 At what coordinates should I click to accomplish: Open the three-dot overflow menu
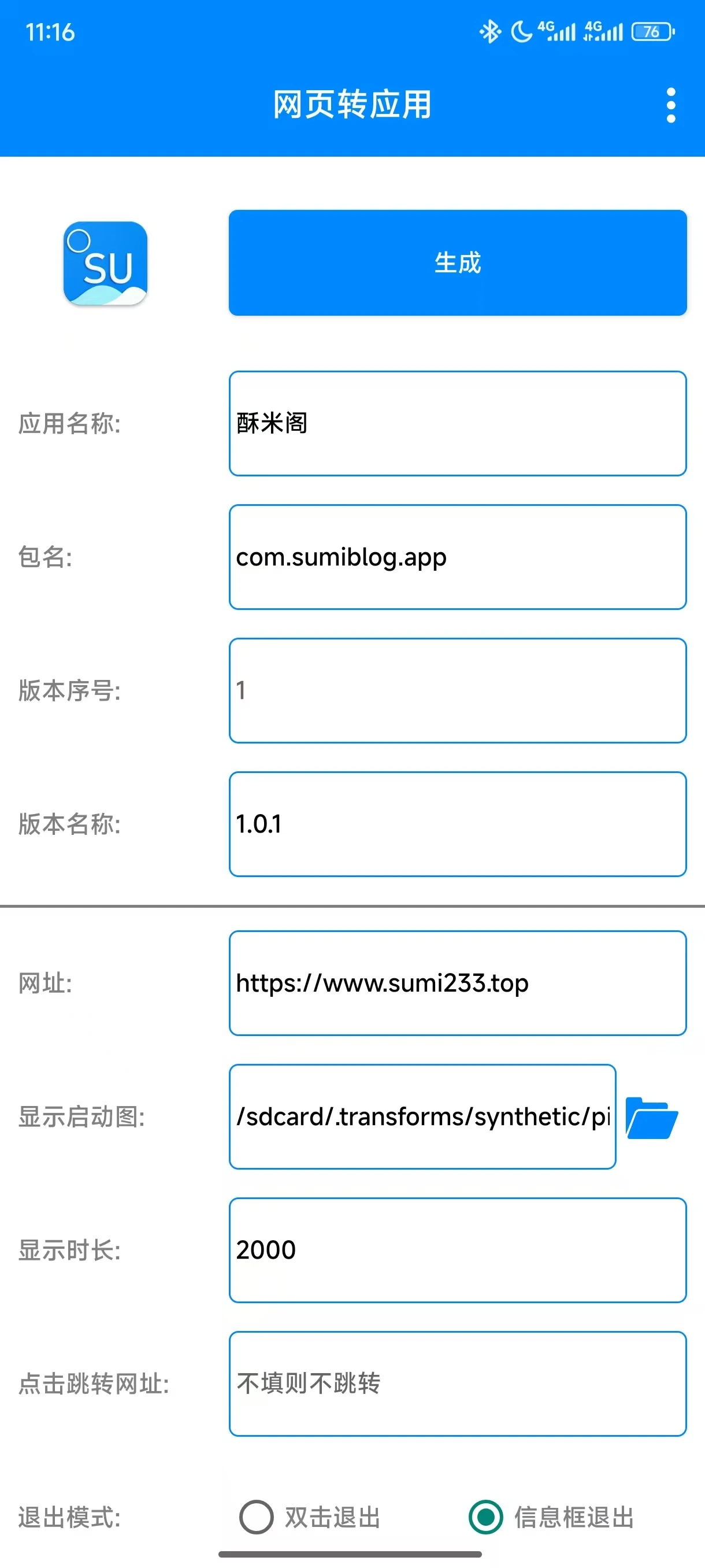(670, 105)
